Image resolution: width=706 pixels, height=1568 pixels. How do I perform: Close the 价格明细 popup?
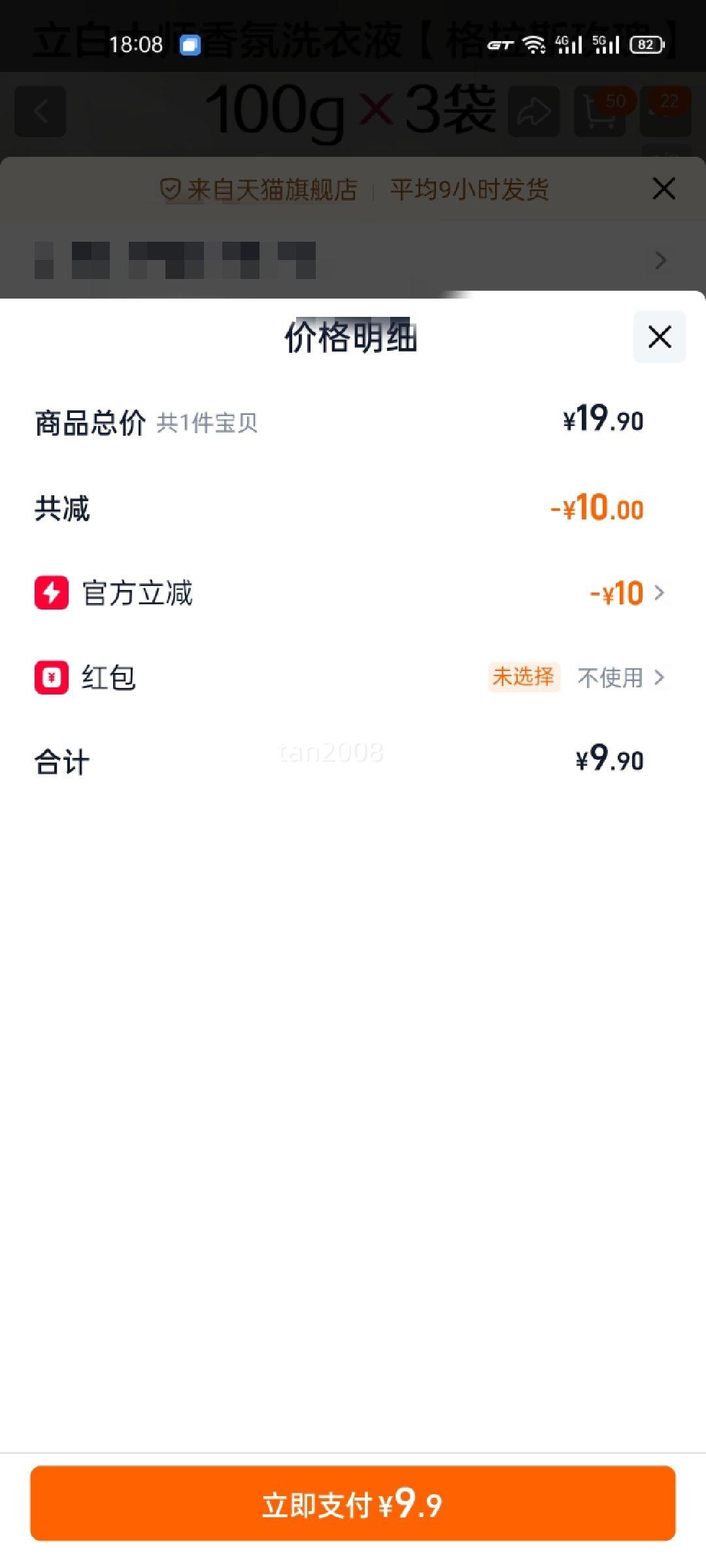(x=659, y=338)
